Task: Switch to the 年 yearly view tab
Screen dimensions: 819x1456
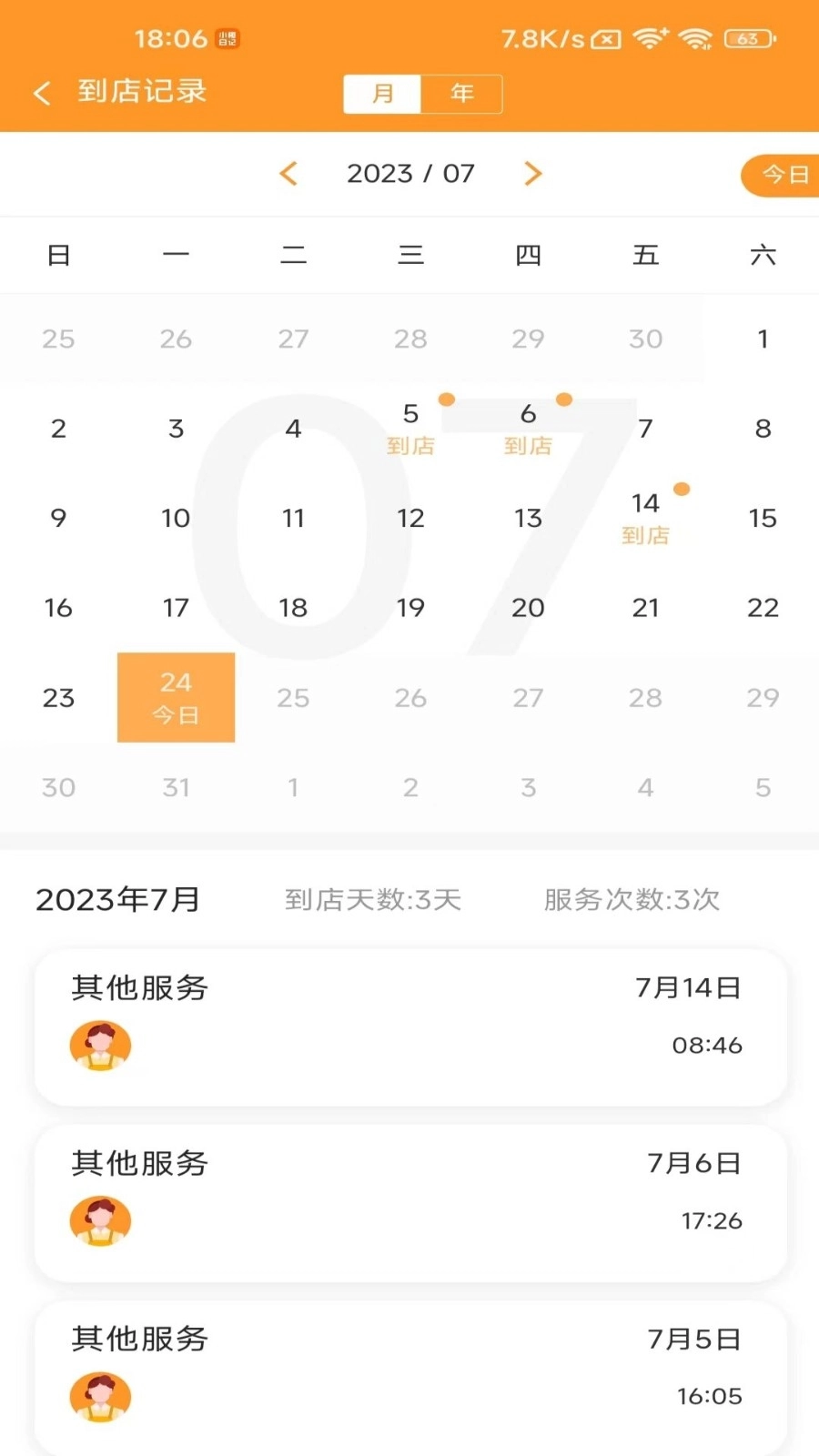Action: [462, 93]
